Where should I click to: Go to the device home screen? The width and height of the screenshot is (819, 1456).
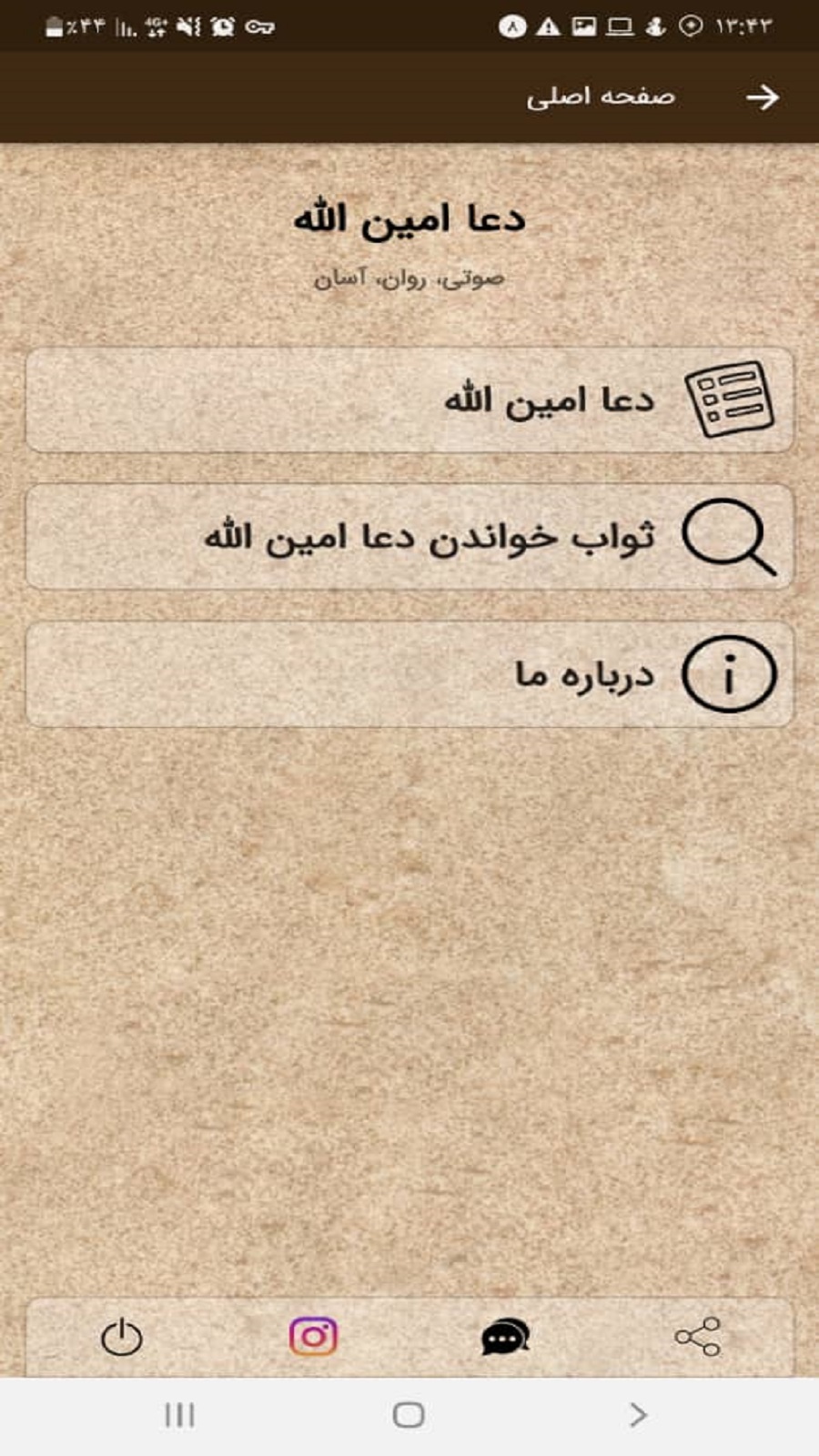point(409,1415)
